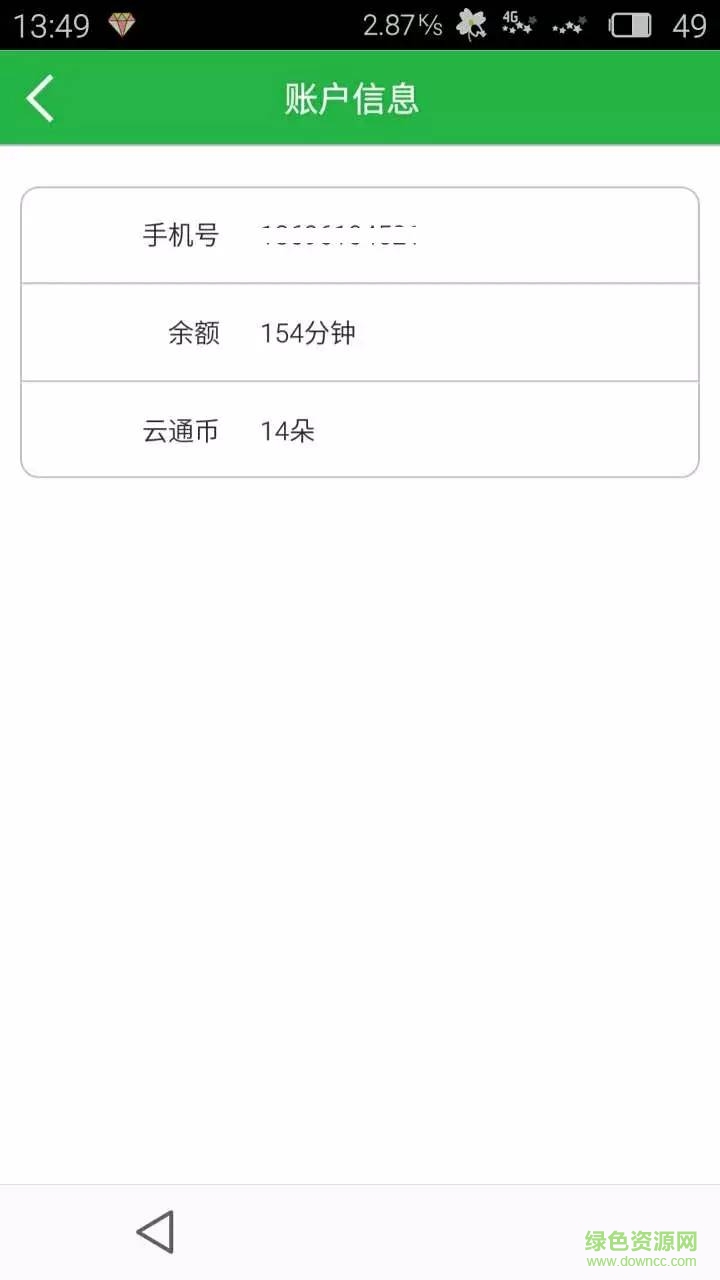Go back from the 账户信息 screen
Viewport: 720px width, 1280px height.
pyautogui.click(x=40, y=99)
